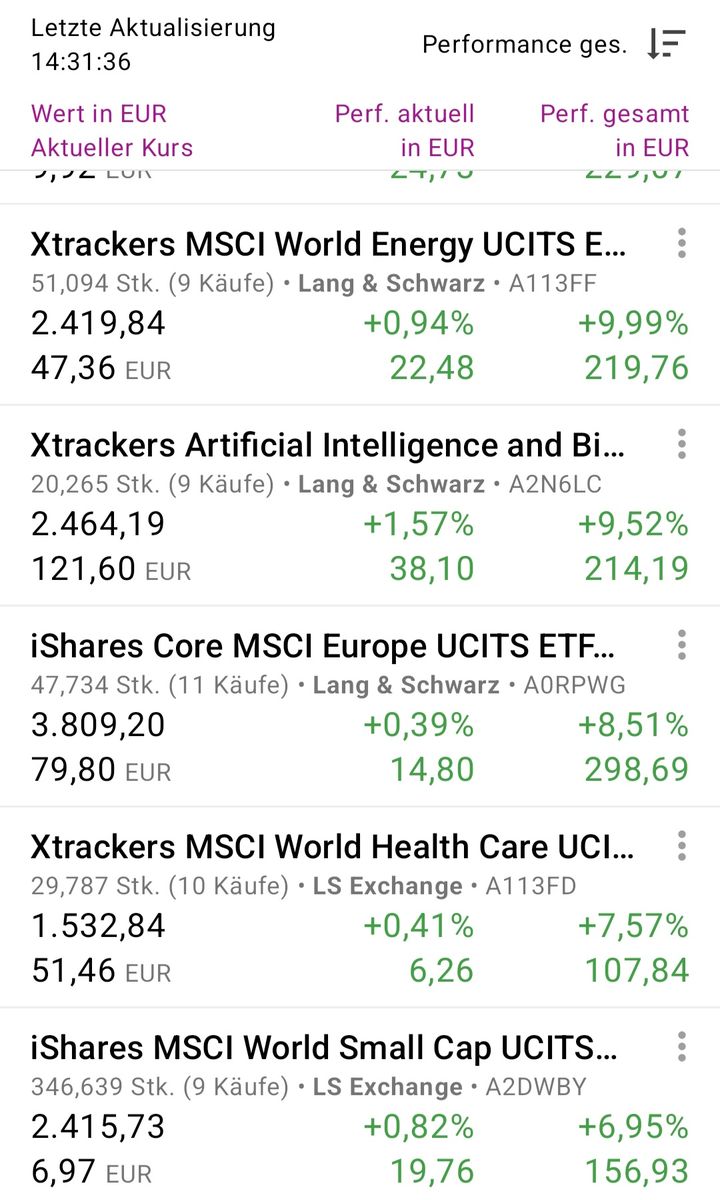720x1200 pixels.
Task: Tap three-dot menu of iShares Core MSCI Europe
Action: 681,645
